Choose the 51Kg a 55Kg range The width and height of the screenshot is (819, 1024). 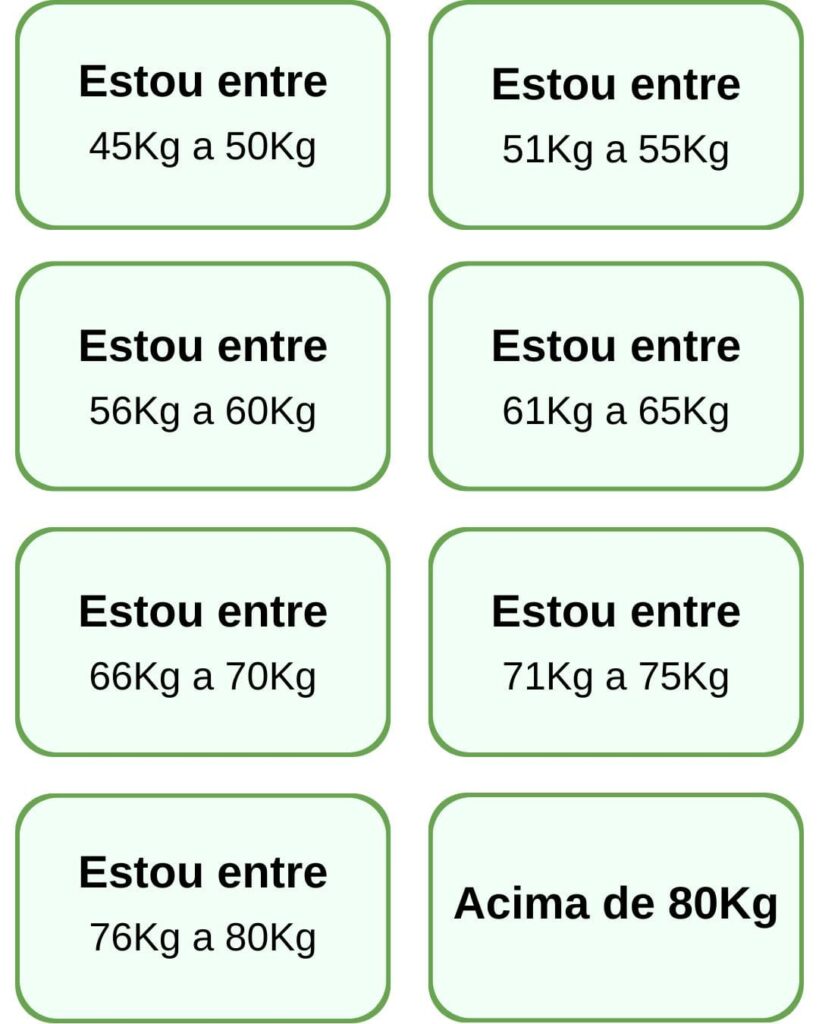pyautogui.click(x=615, y=115)
